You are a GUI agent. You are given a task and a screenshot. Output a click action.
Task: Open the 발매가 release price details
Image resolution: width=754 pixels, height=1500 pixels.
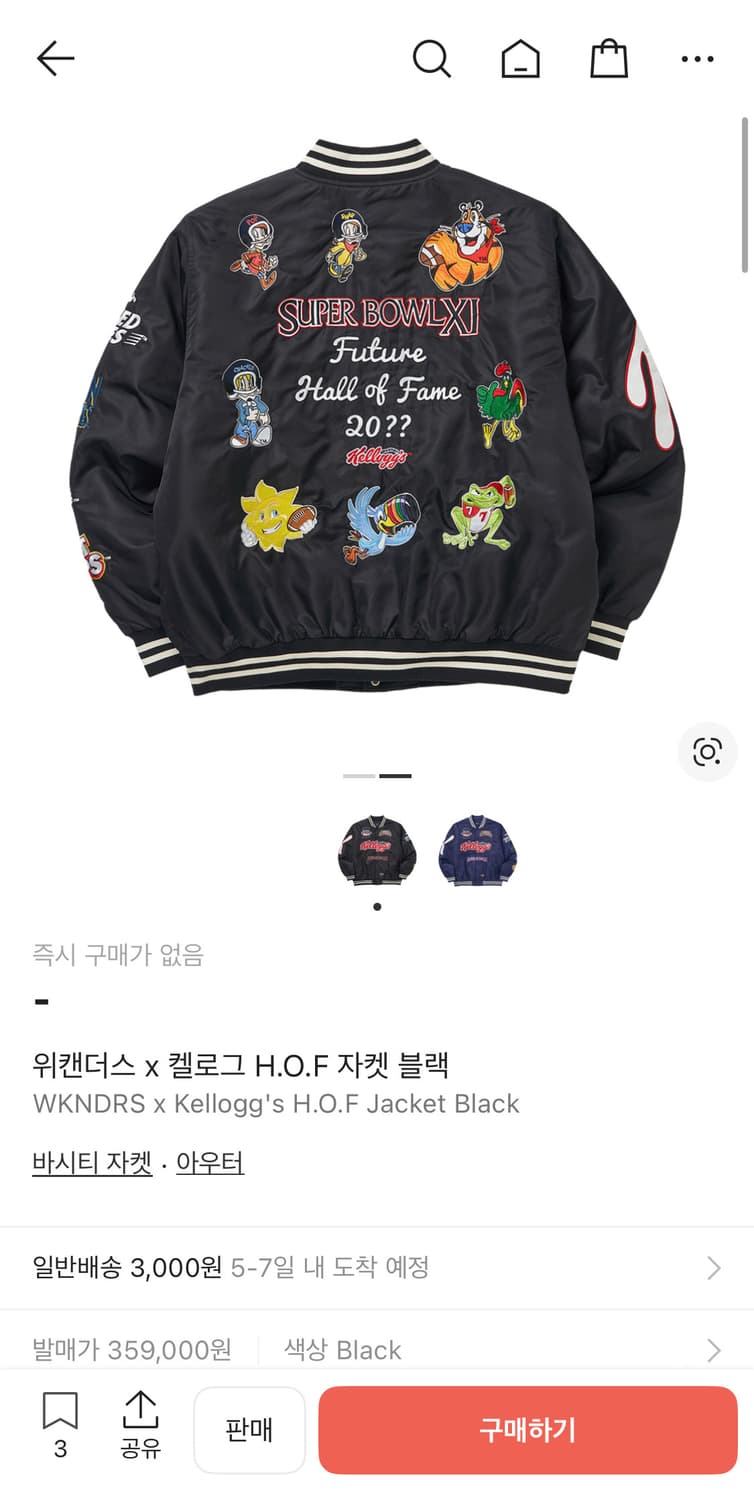(x=377, y=1349)
